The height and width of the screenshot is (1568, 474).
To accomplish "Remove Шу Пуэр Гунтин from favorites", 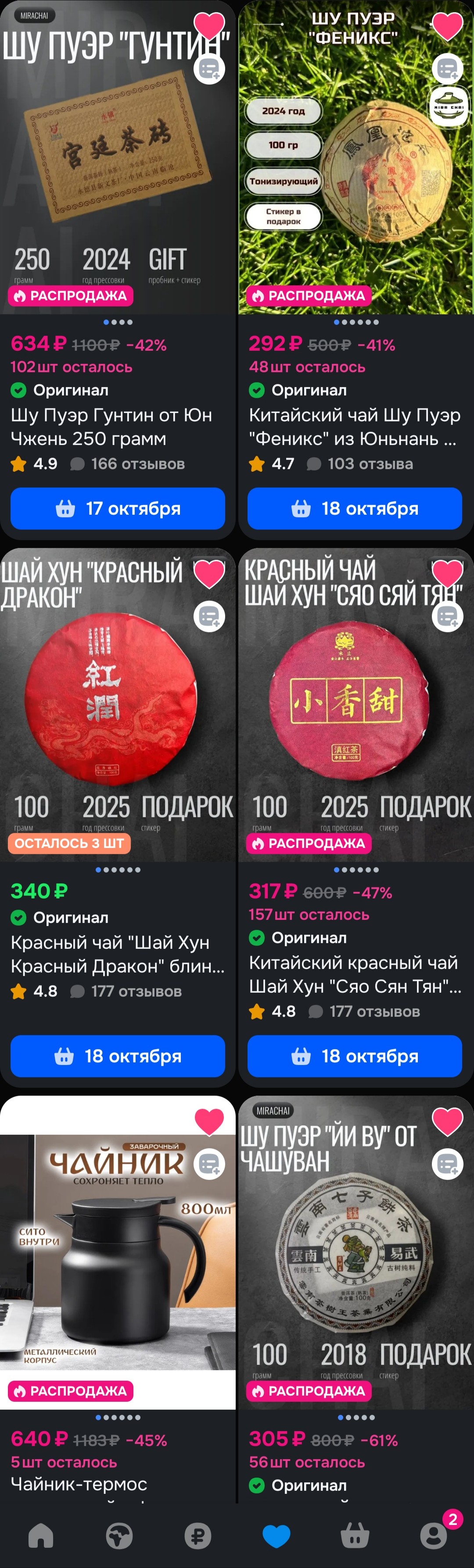I will [209, 26].
